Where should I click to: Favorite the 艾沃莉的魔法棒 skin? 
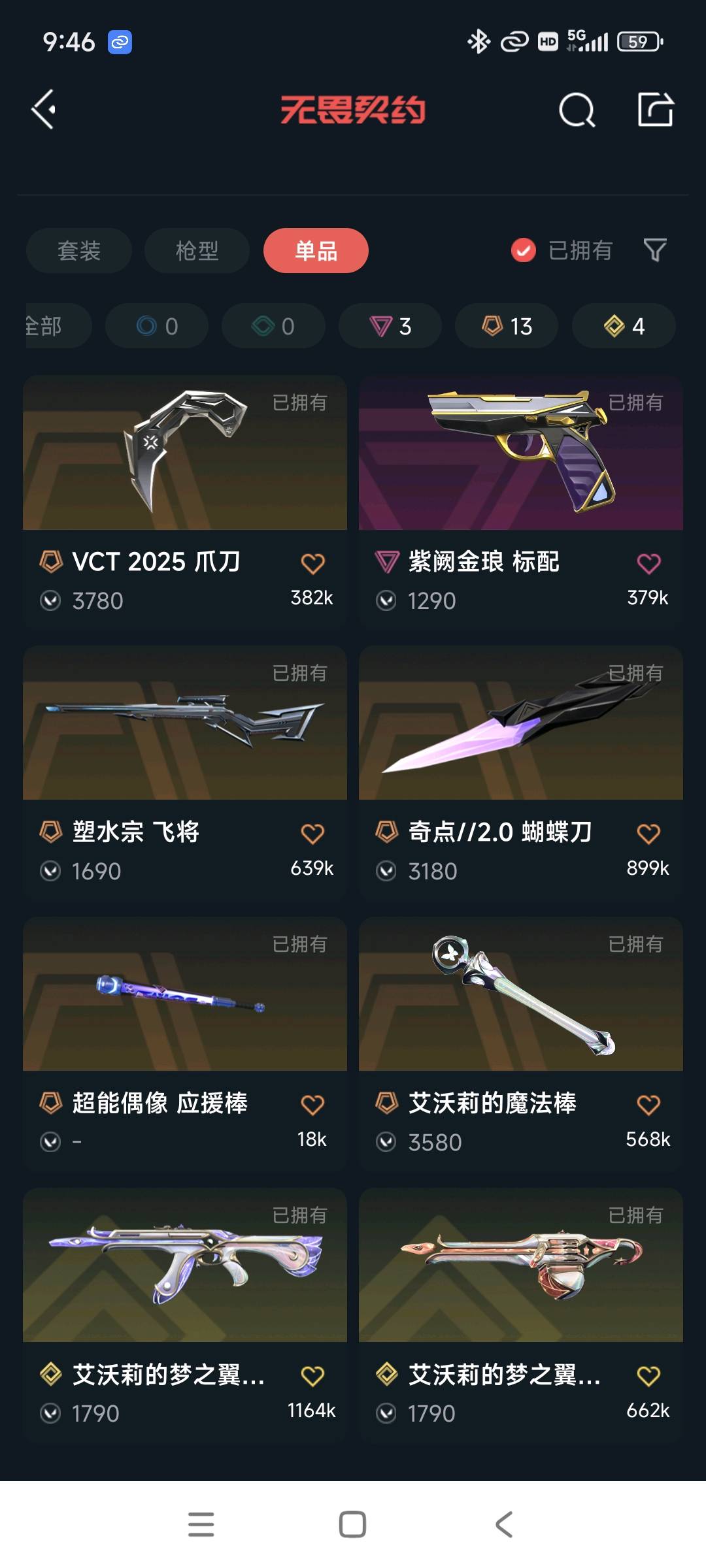click(648, 1105)
